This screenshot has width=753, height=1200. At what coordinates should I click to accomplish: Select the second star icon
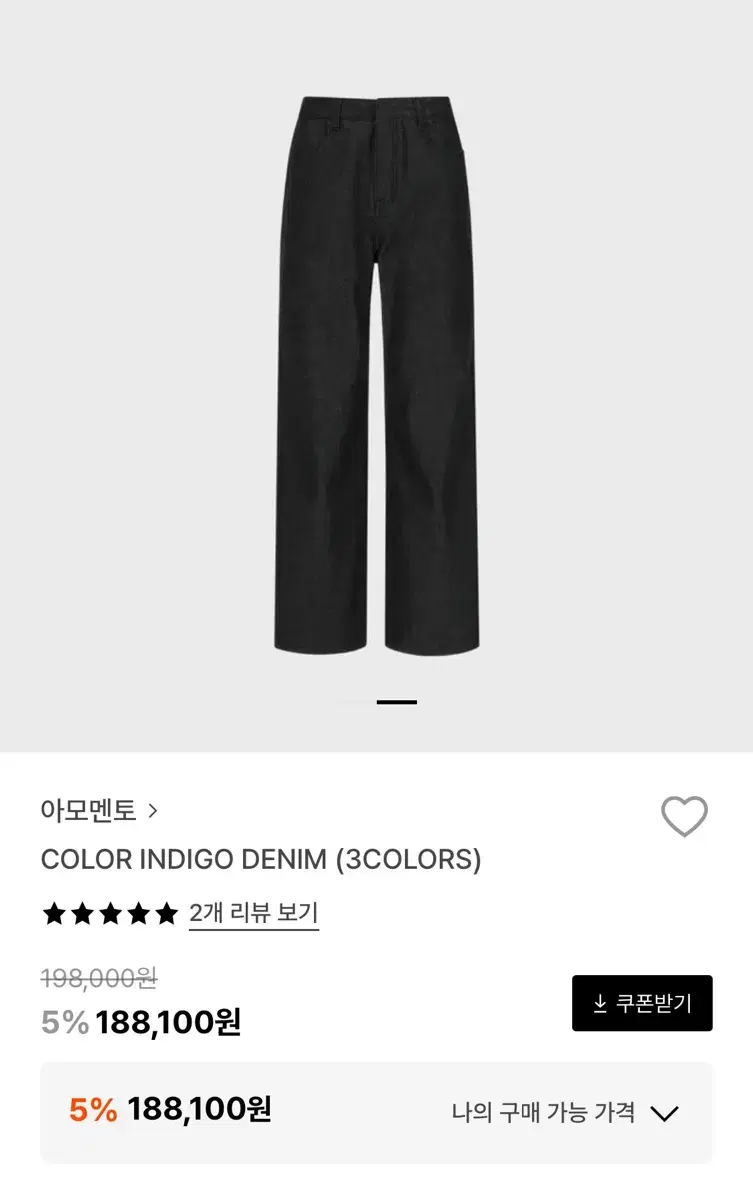pos(80,913)
